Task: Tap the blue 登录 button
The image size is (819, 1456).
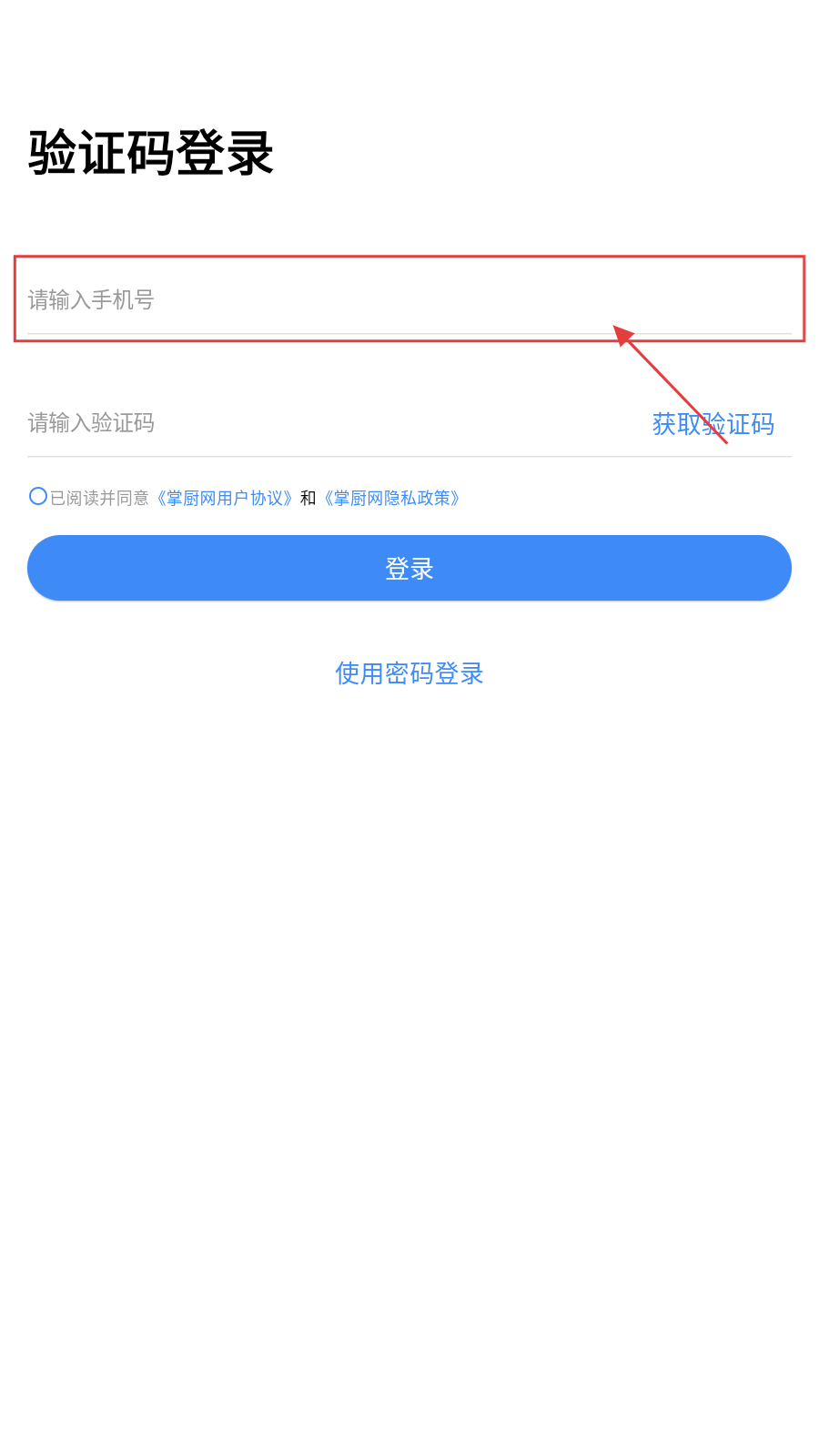Action: (x=409, y=568)
